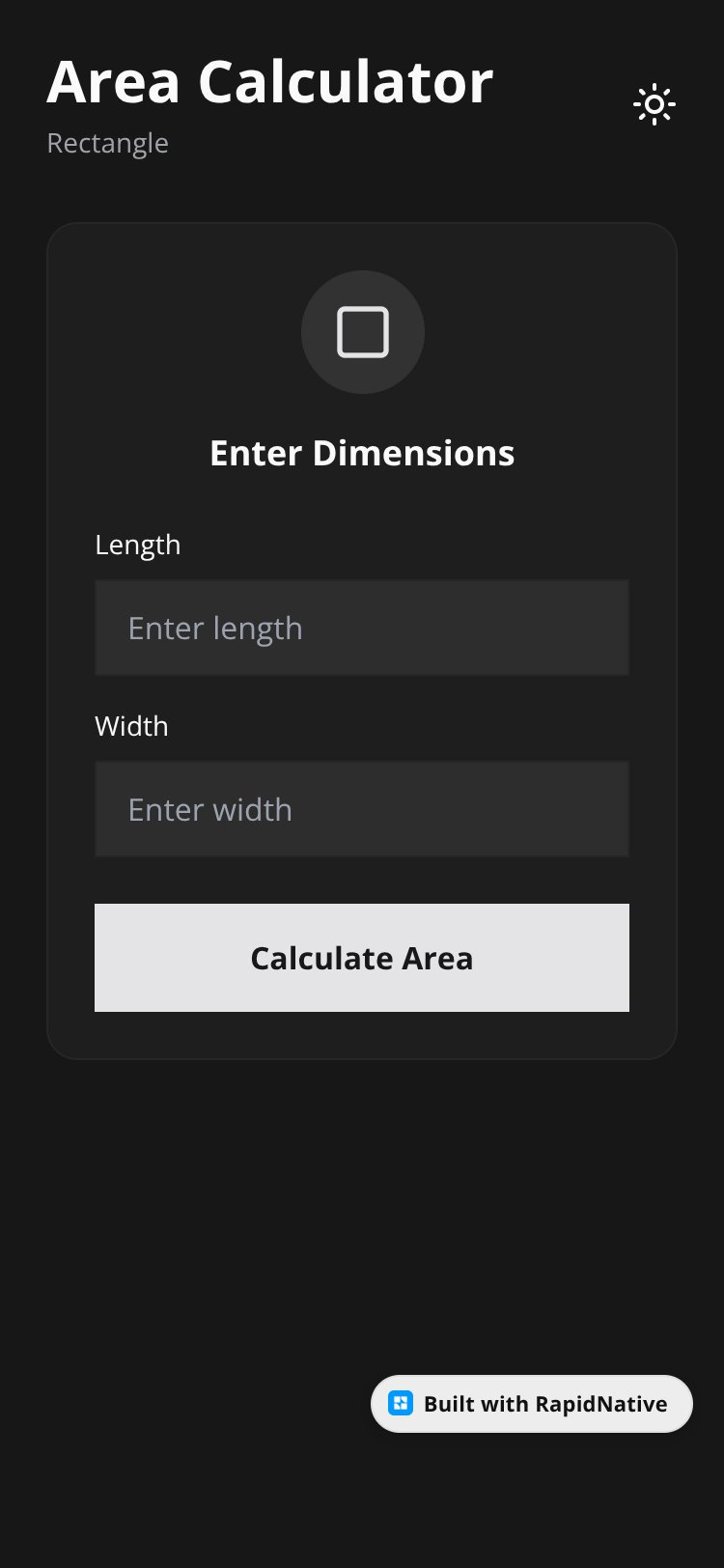Focus the Enter width field
This screenshot has width=724, height=1568.
coord(362,809)
